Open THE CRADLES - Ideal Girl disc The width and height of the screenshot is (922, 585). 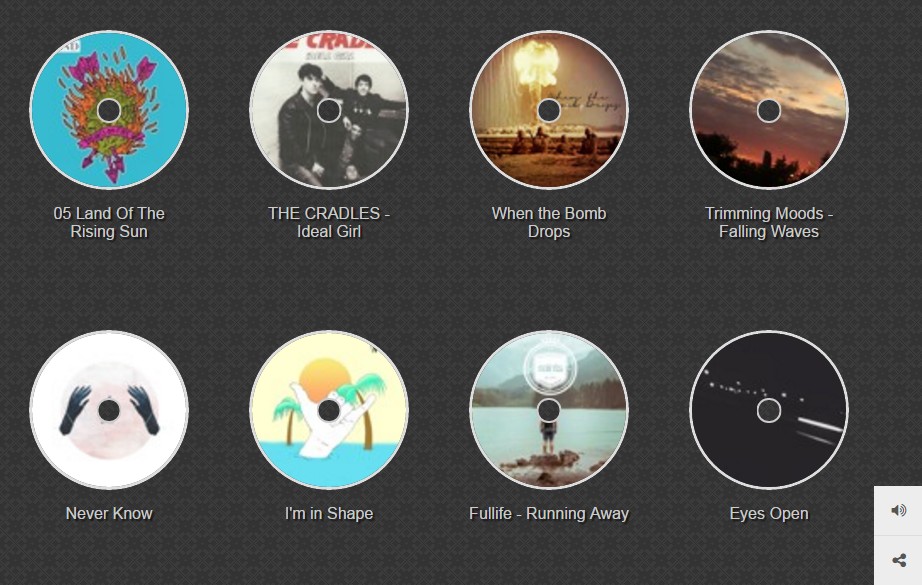pyautogui.click(x=329, y=110)
